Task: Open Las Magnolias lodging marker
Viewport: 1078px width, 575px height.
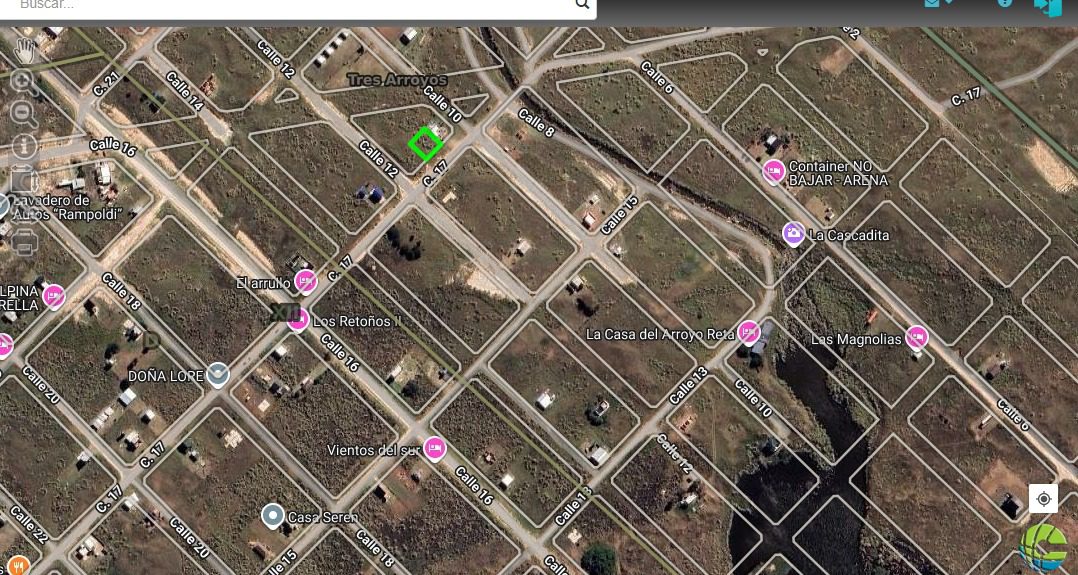Action: click(916, 337)
